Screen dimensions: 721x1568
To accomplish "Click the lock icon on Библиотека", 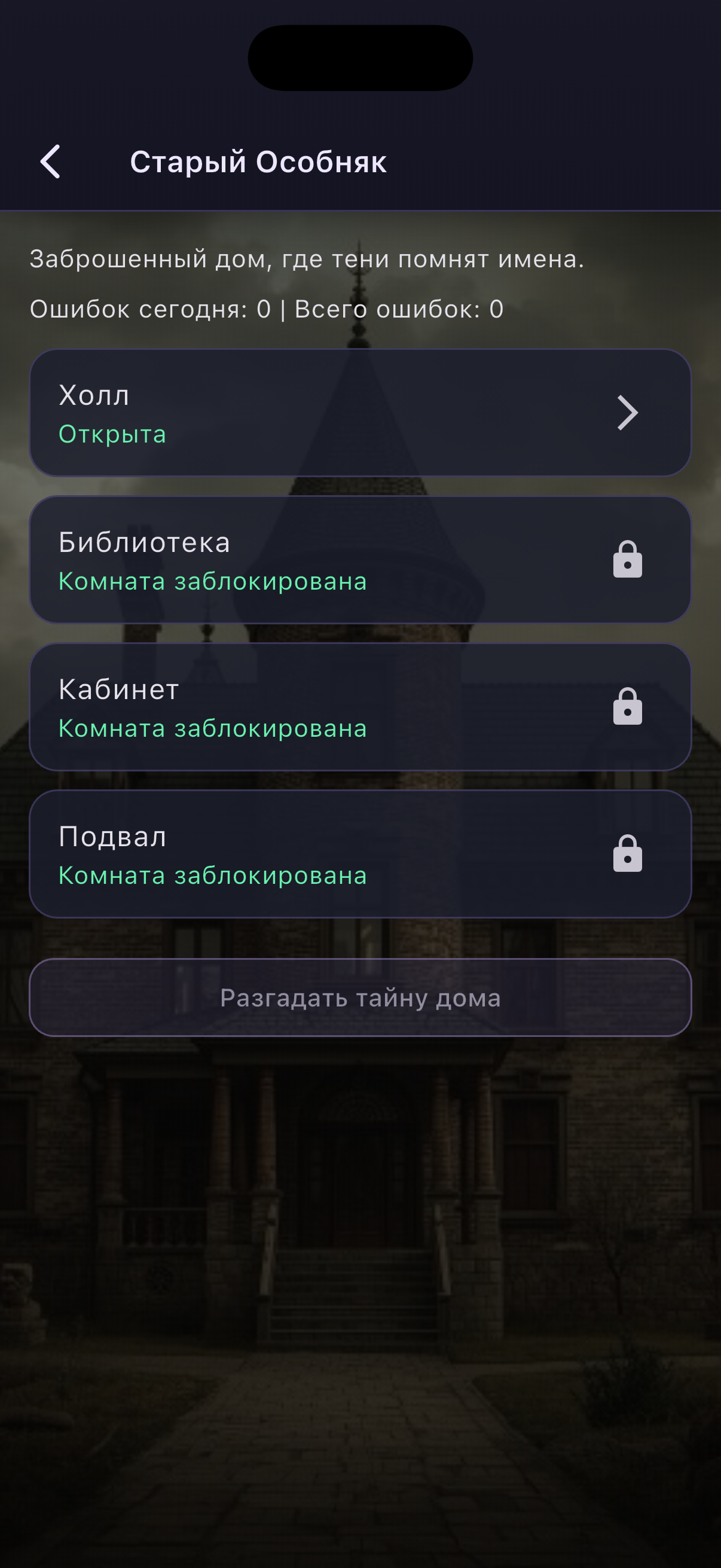I will coord(629,560).
